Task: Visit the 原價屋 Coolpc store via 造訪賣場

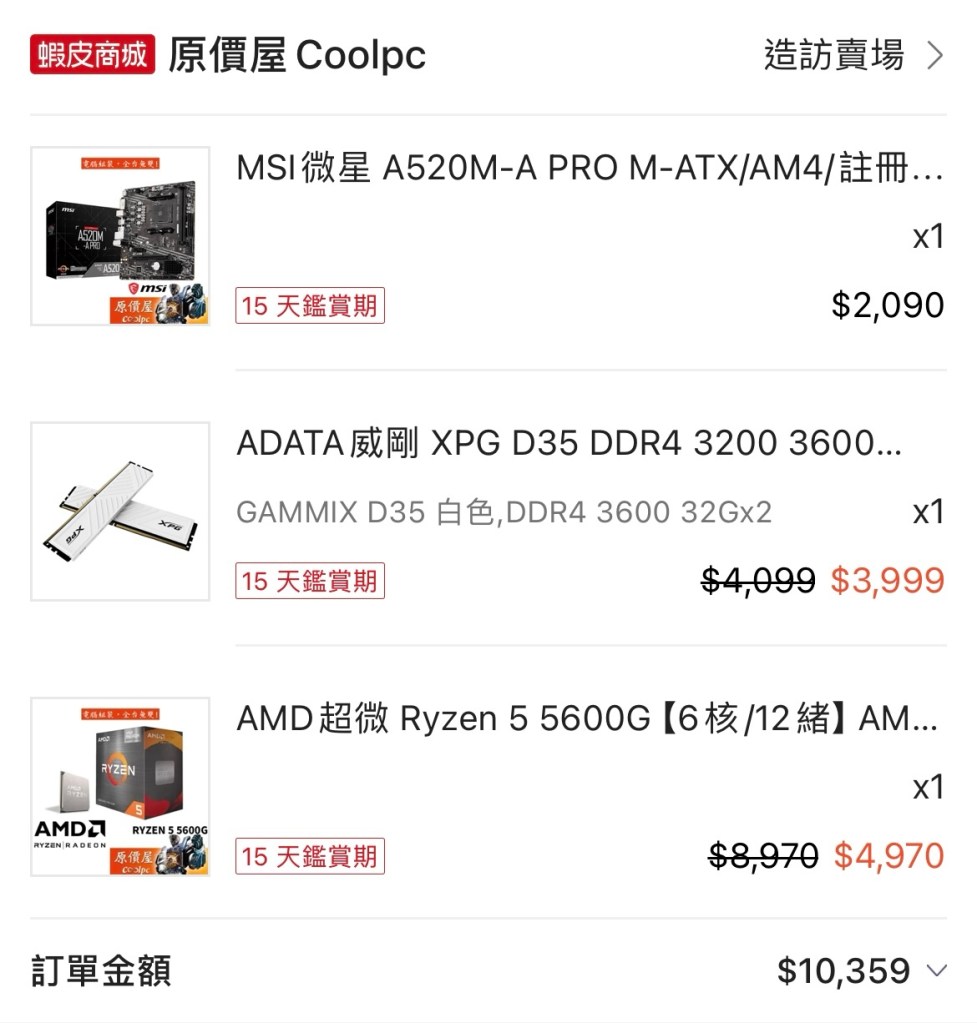Action: [852, 55]
